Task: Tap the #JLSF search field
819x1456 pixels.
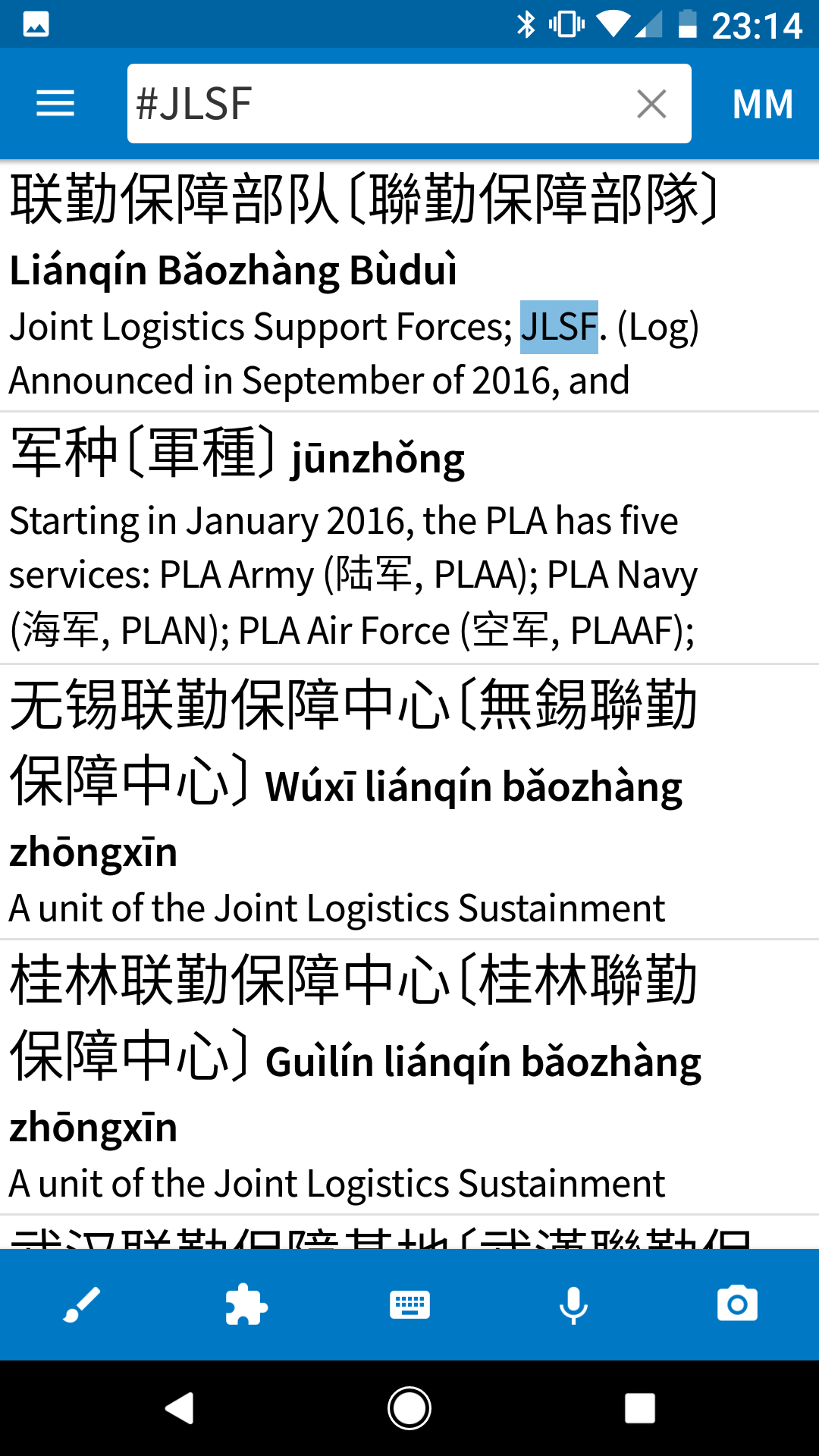Action: [x=379, y=103]
